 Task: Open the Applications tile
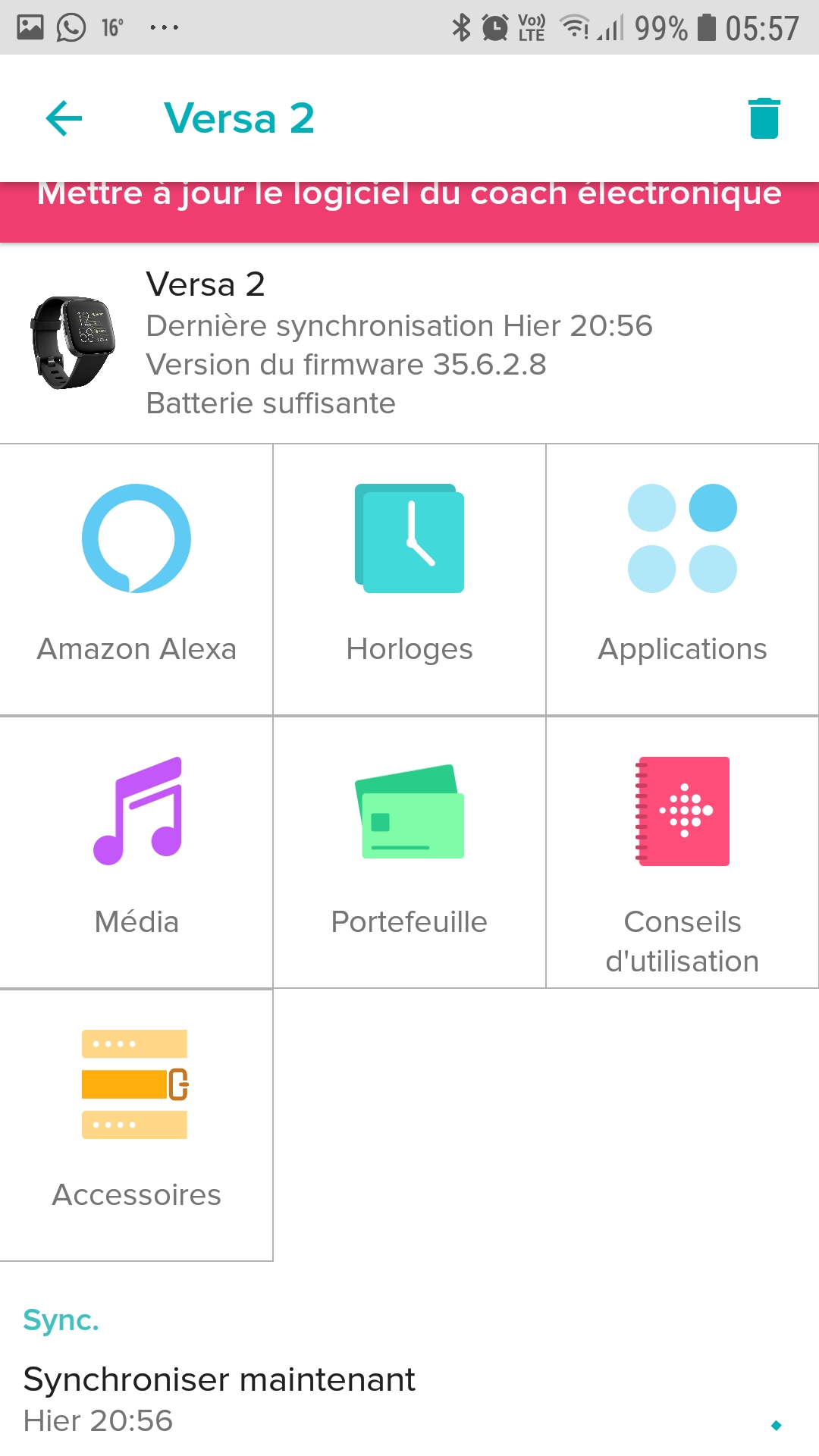(682, 579)
